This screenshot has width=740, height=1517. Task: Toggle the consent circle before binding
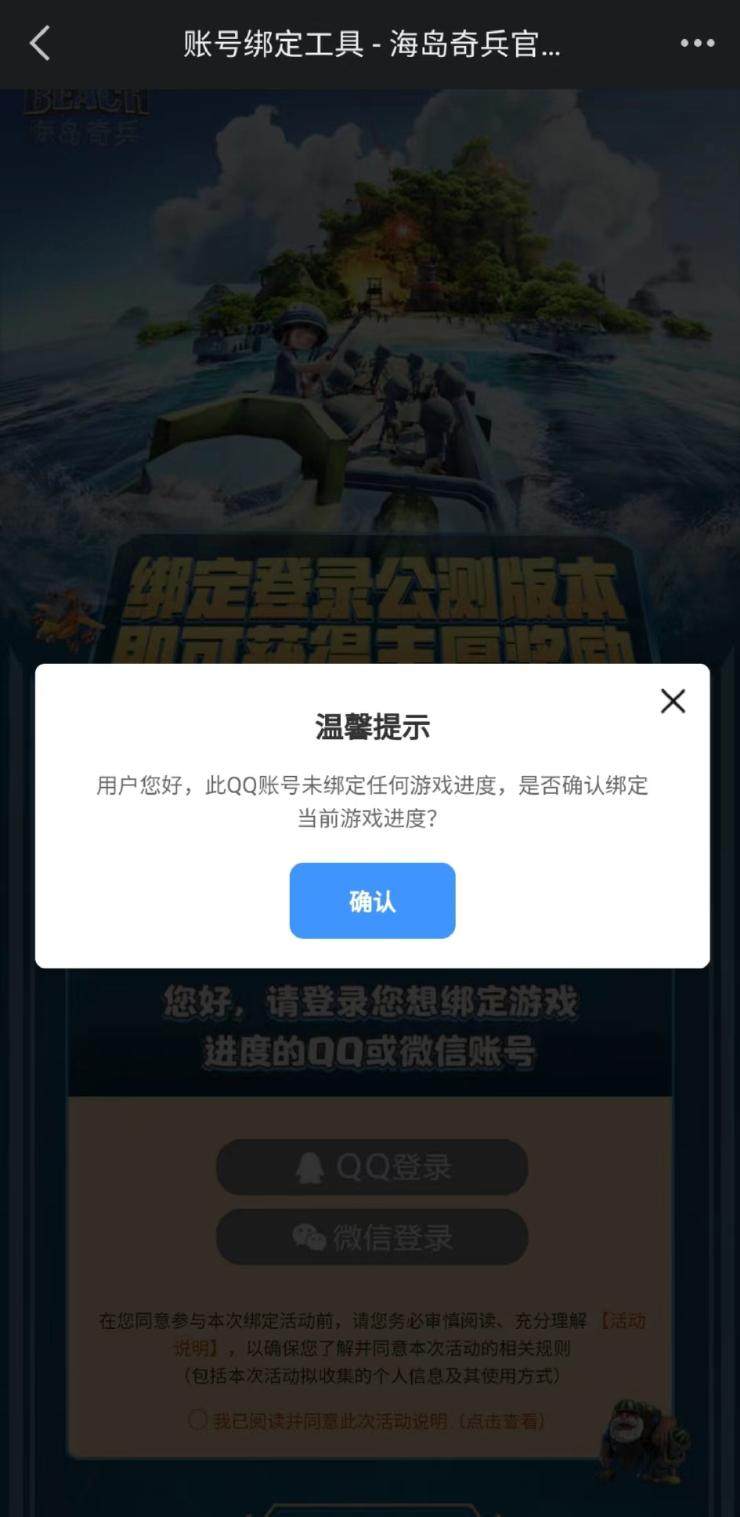click(196, 1418)
